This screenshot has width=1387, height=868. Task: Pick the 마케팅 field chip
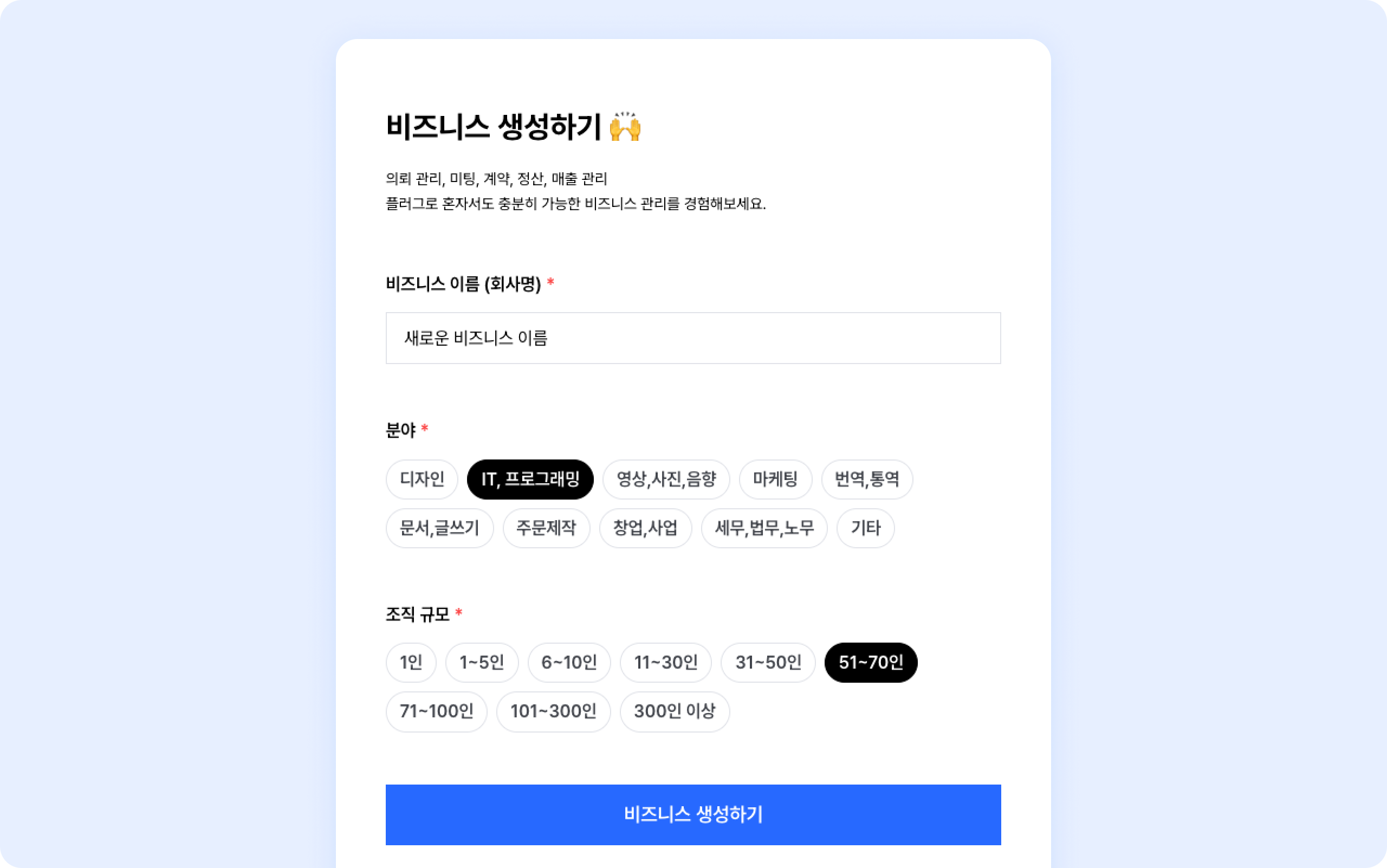[775, 480]
